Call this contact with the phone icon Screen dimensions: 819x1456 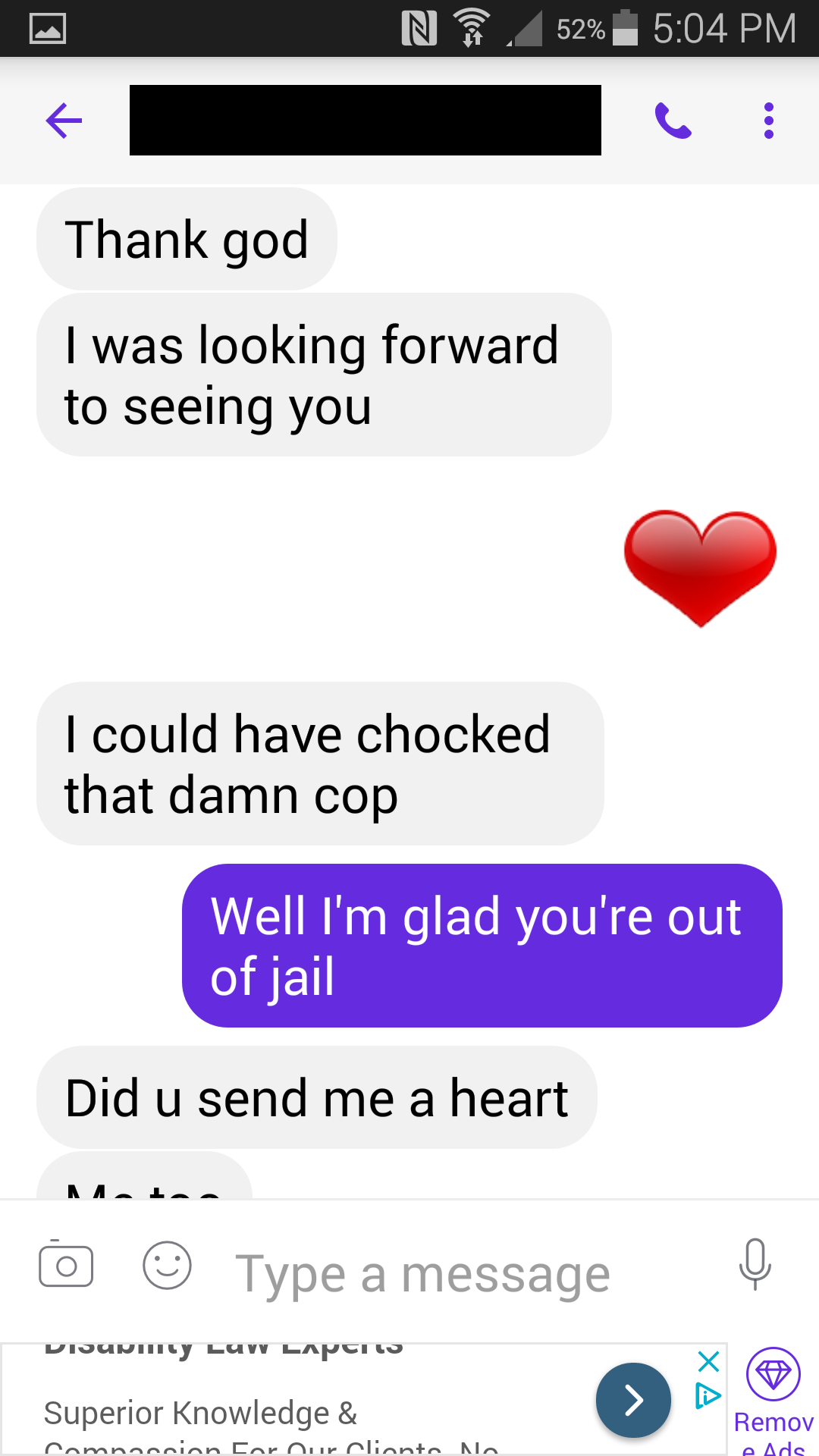673,121
